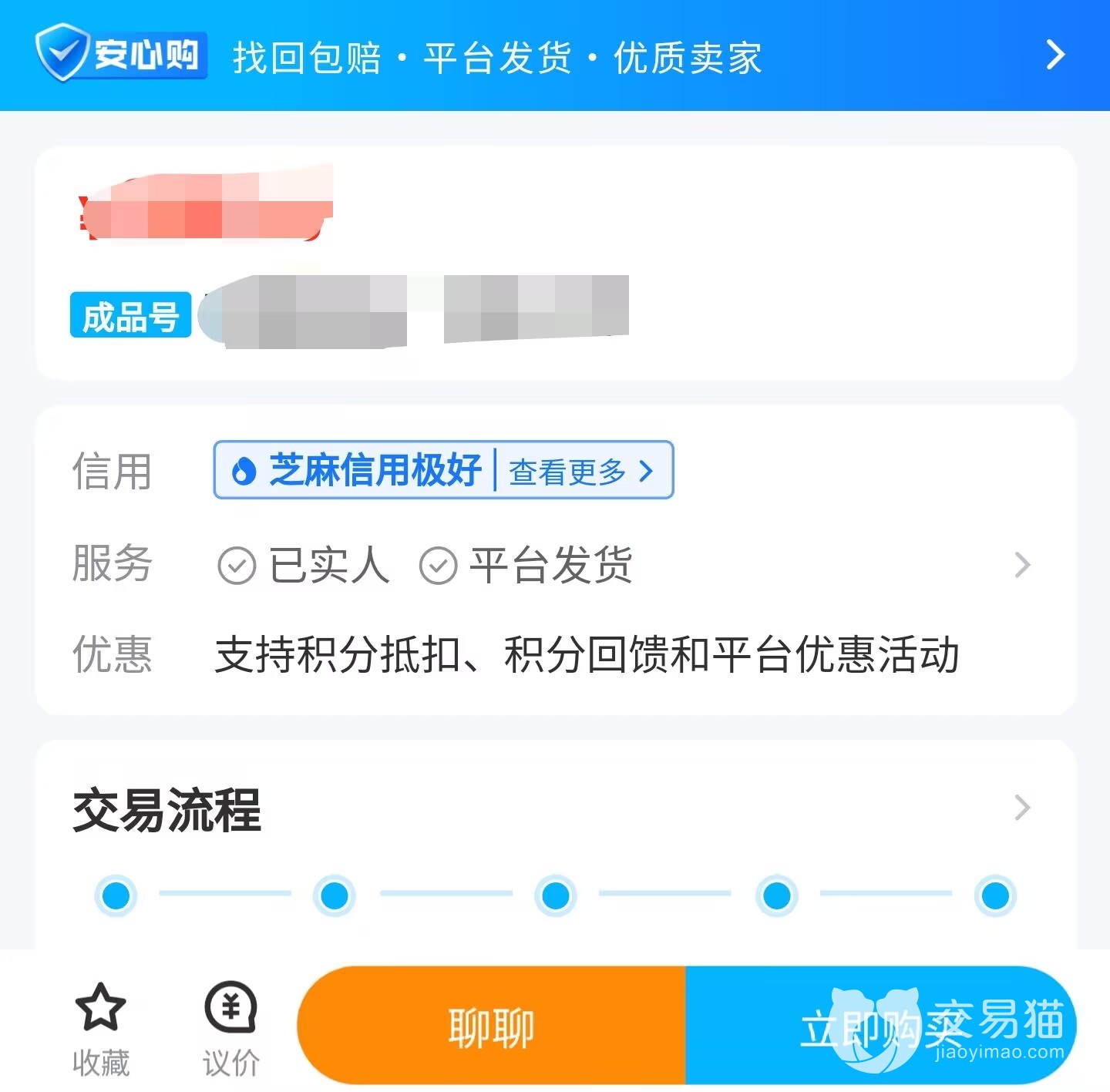
Task: Open the 安心购 guarantee banner
Action: tap(553, 55)
